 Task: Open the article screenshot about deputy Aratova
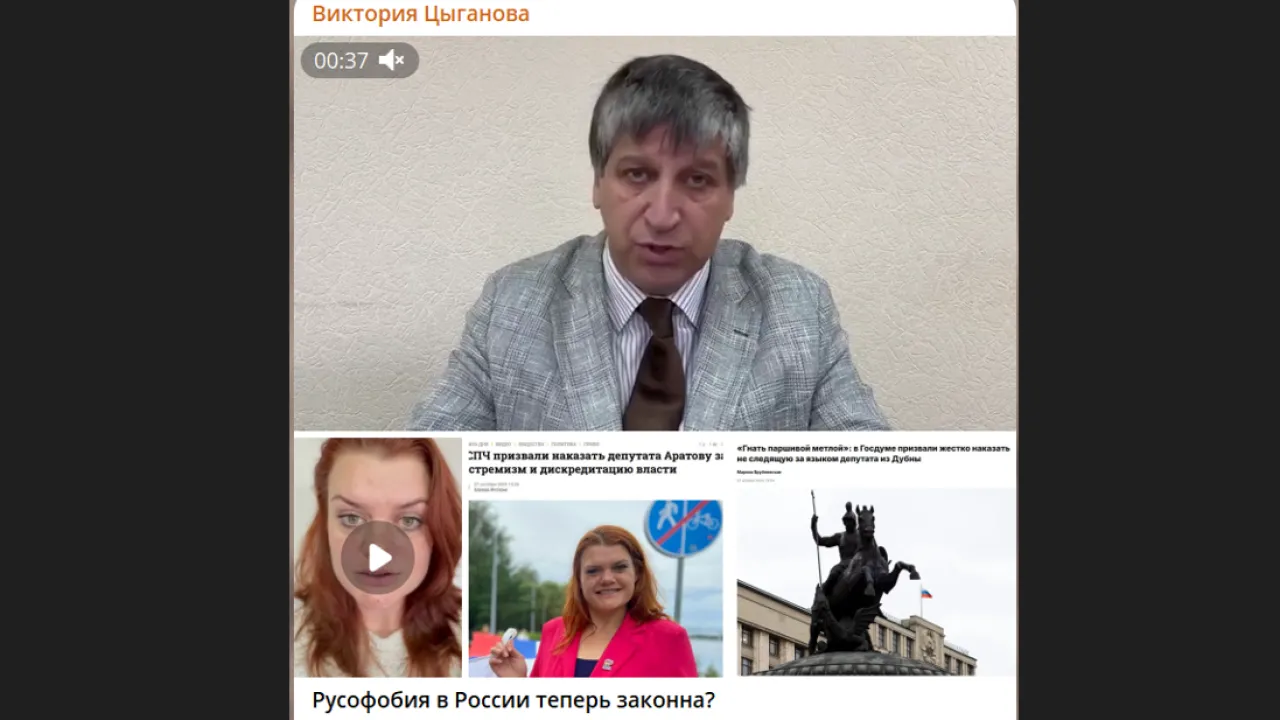[596, 557]
